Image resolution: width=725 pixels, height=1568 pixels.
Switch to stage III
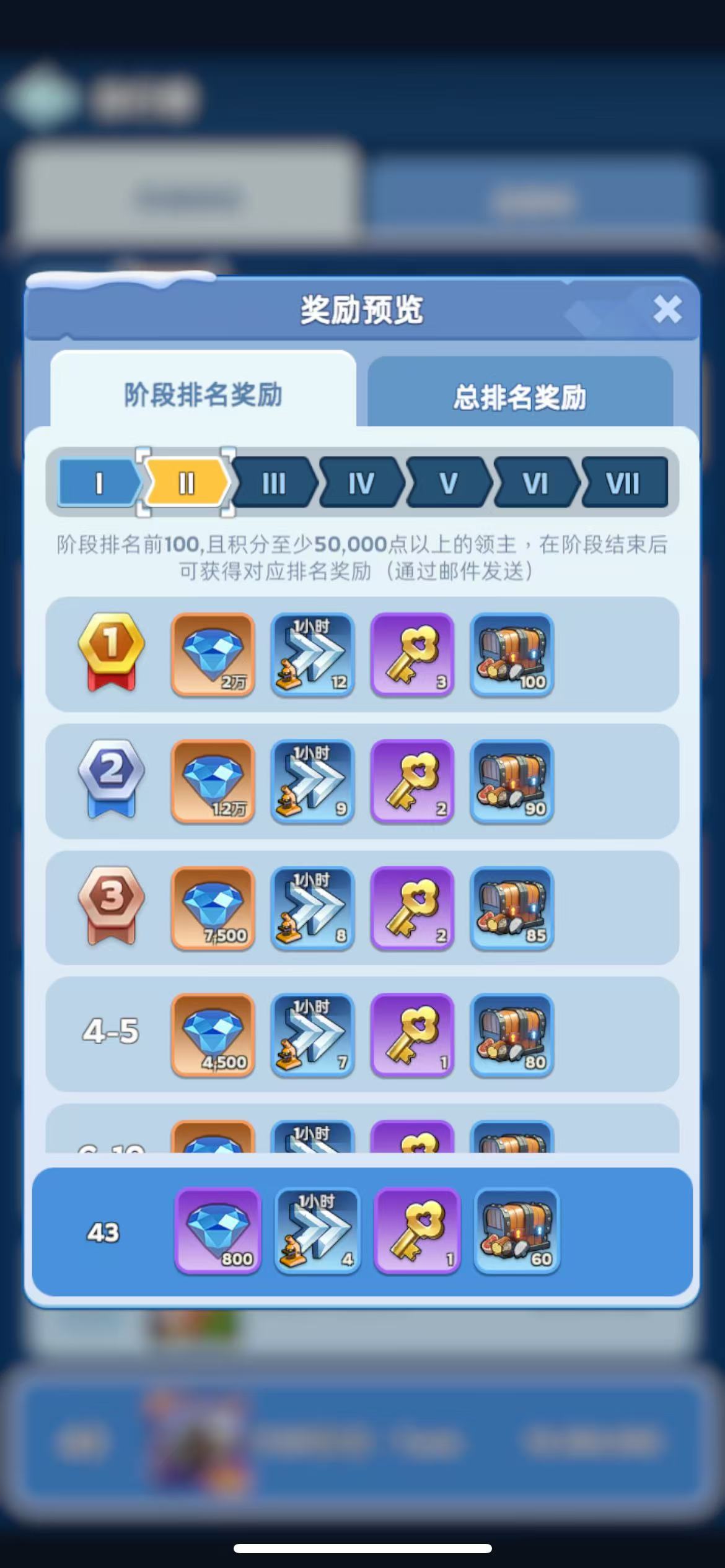tap(273, 483)
